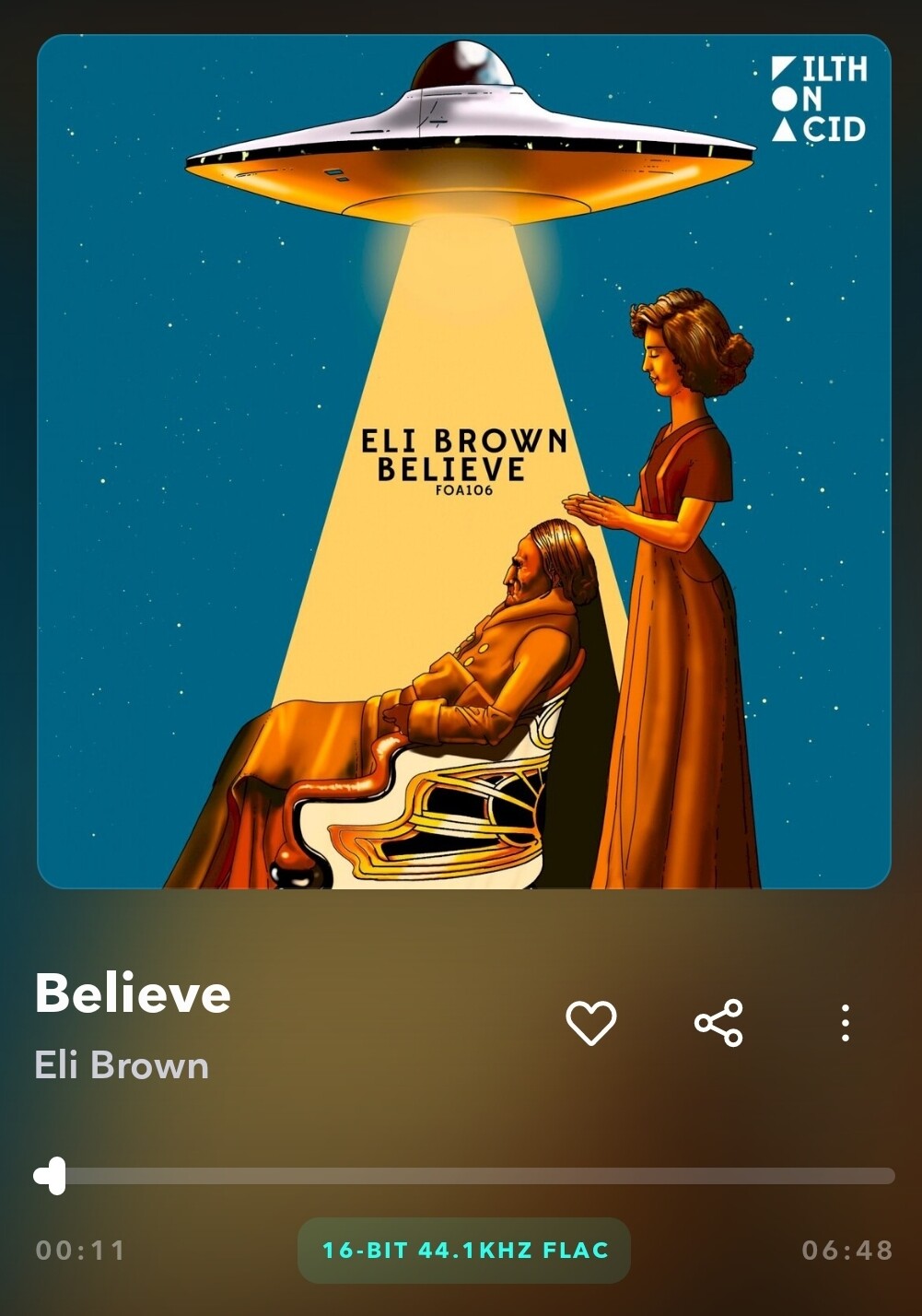The width and height of the screenshot is (922, 1316).
Task: Share the track Believe
Action: point(718,1022)
